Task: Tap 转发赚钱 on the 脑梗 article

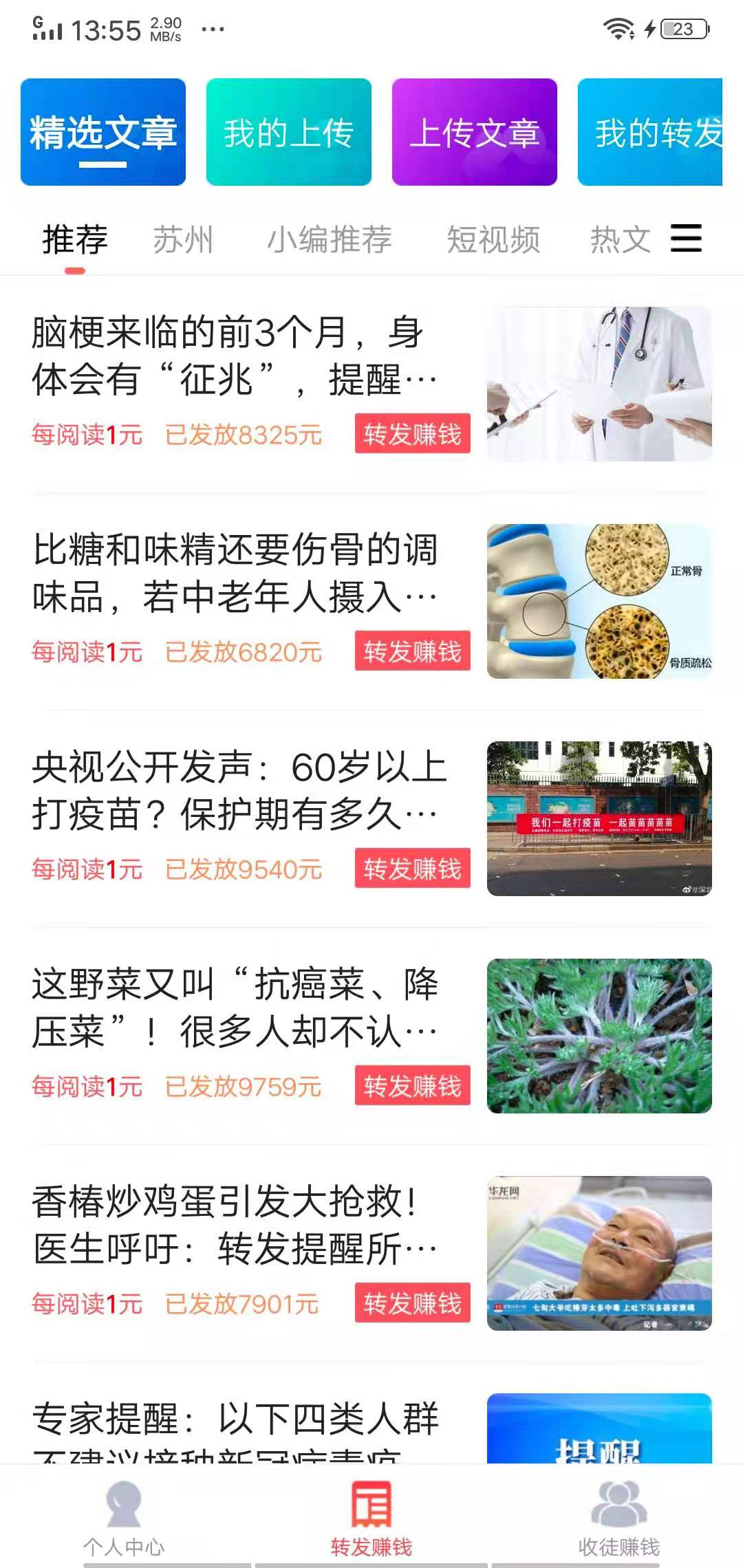Action: click(x=413, y=435)
